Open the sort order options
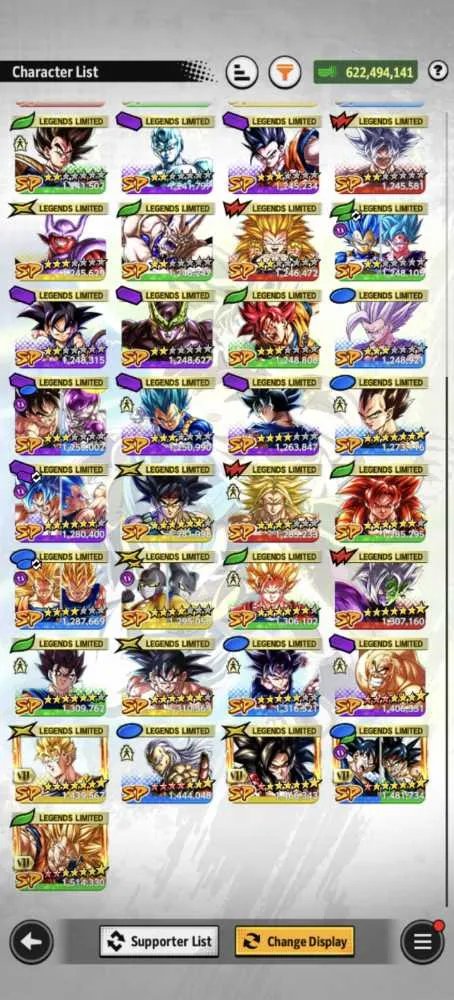Viewport: 454px width, 1000px height. click(x=242, y=71)
